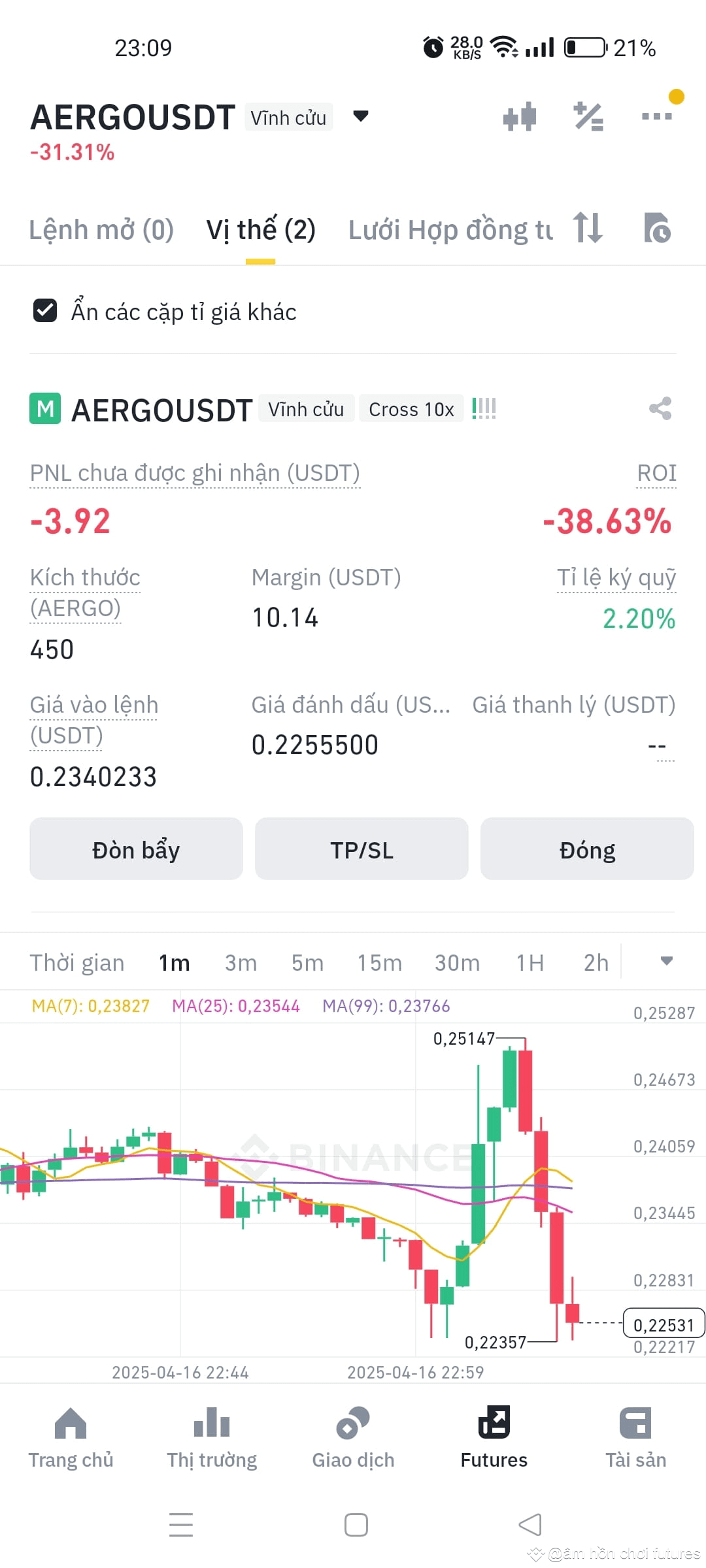The height and width of the screenshot is (1568, 706).
Task: Expand more time intervals dropdown arrow
Action: point(666,961)
